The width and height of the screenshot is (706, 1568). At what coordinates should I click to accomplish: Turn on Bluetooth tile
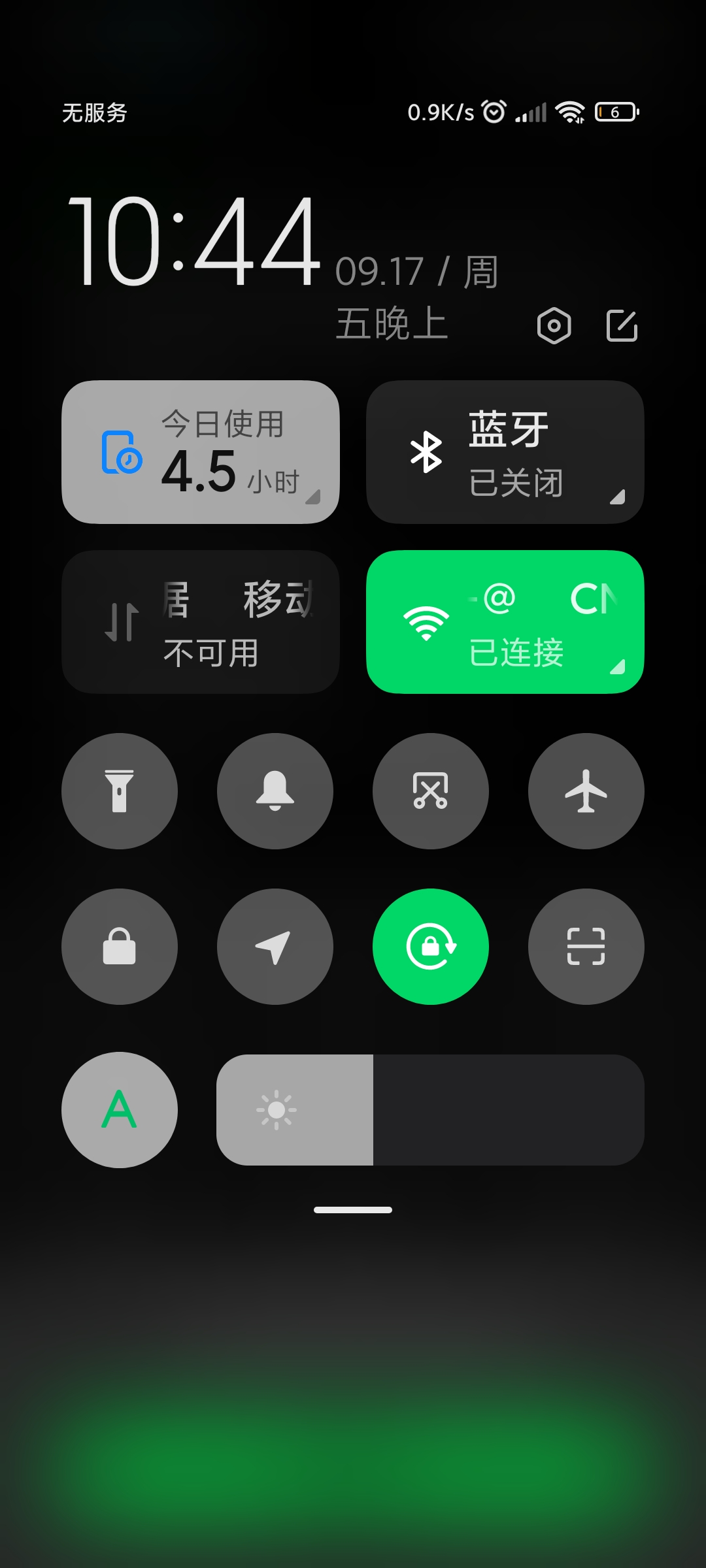505,452
